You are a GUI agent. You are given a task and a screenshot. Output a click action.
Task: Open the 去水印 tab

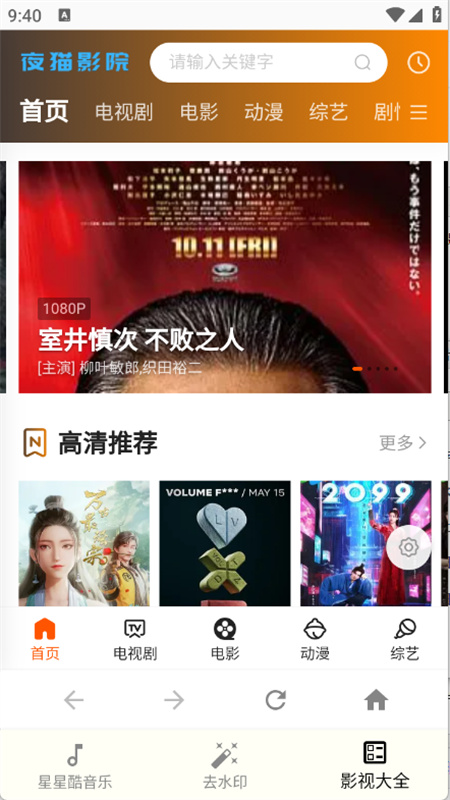(225, 766)
